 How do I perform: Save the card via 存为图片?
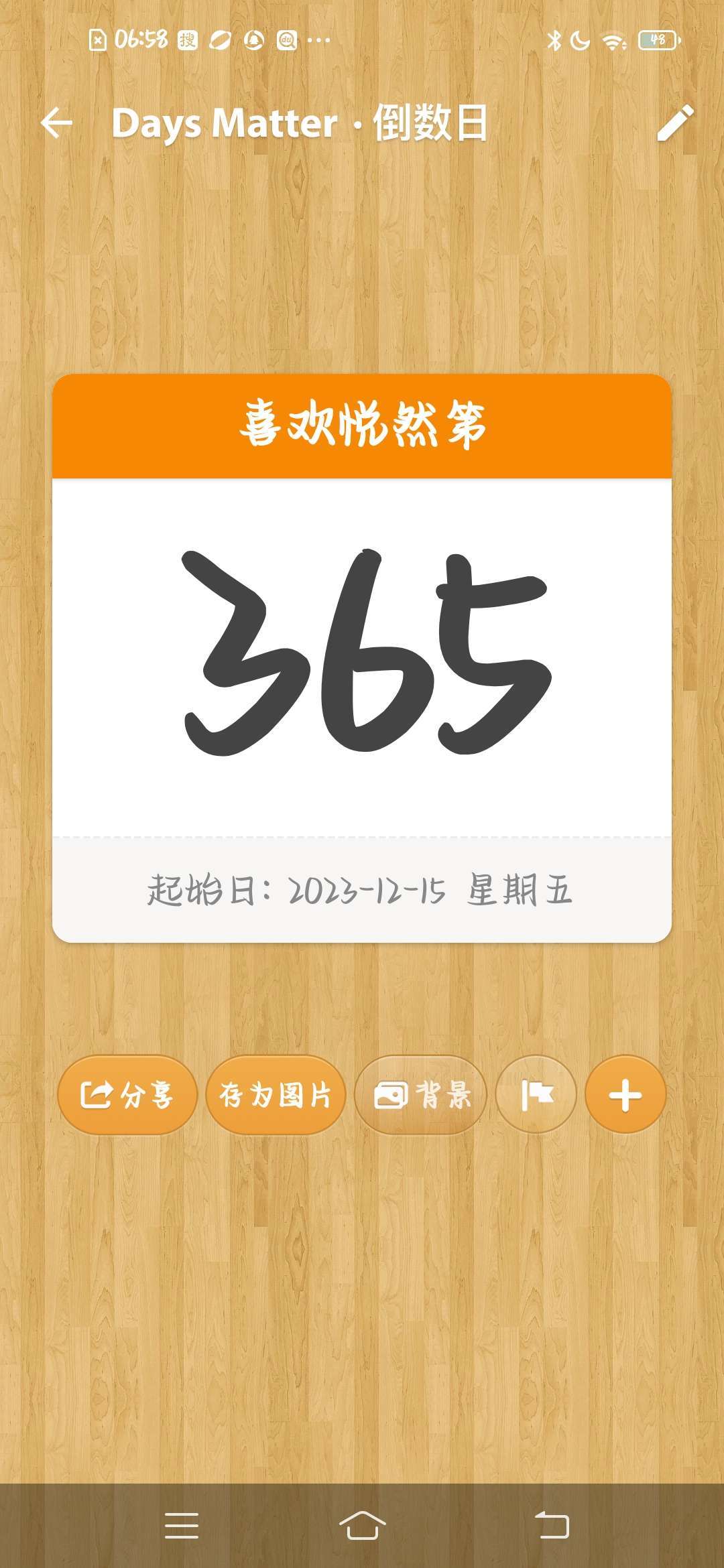tap(276, 1095)
